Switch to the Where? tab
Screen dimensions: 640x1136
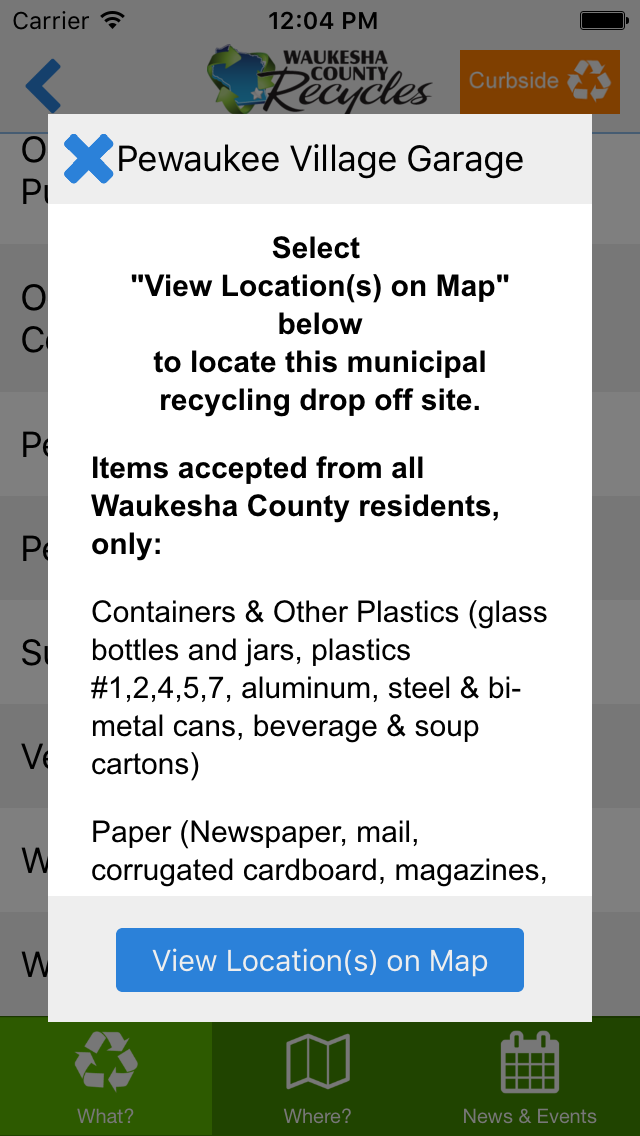pyautogui.click(x=318, y=1076)
